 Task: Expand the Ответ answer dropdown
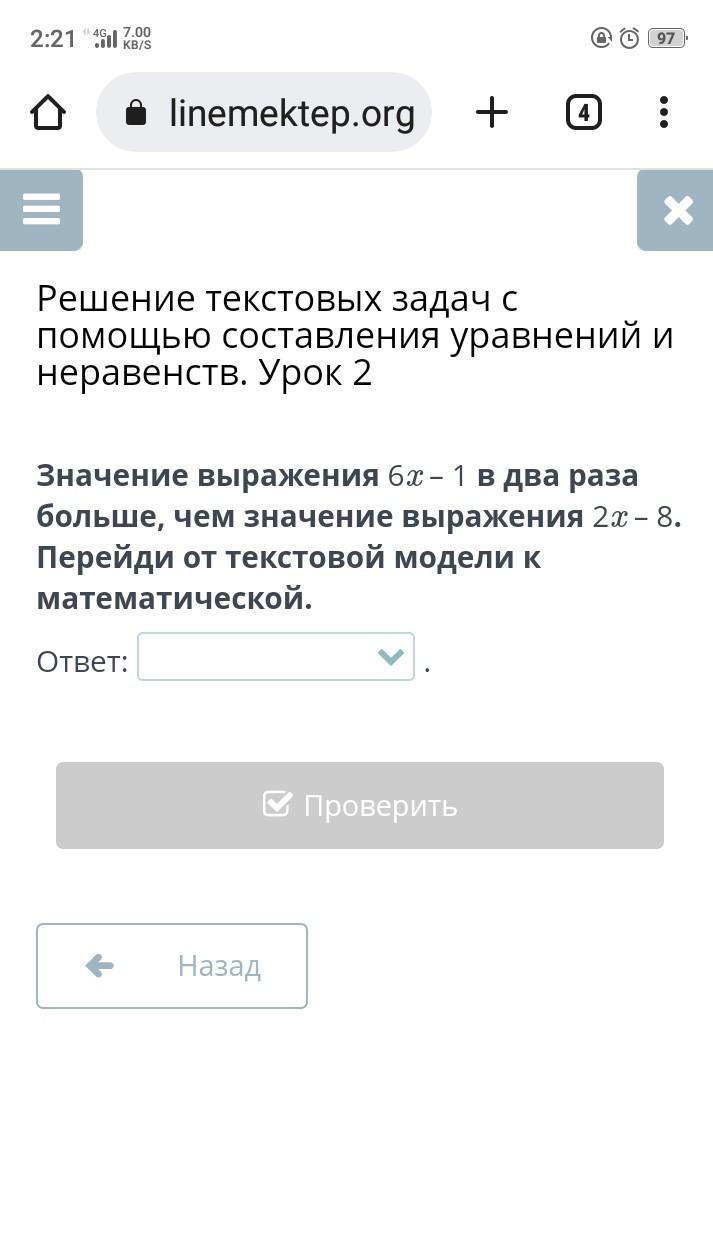tap(276, 657)
